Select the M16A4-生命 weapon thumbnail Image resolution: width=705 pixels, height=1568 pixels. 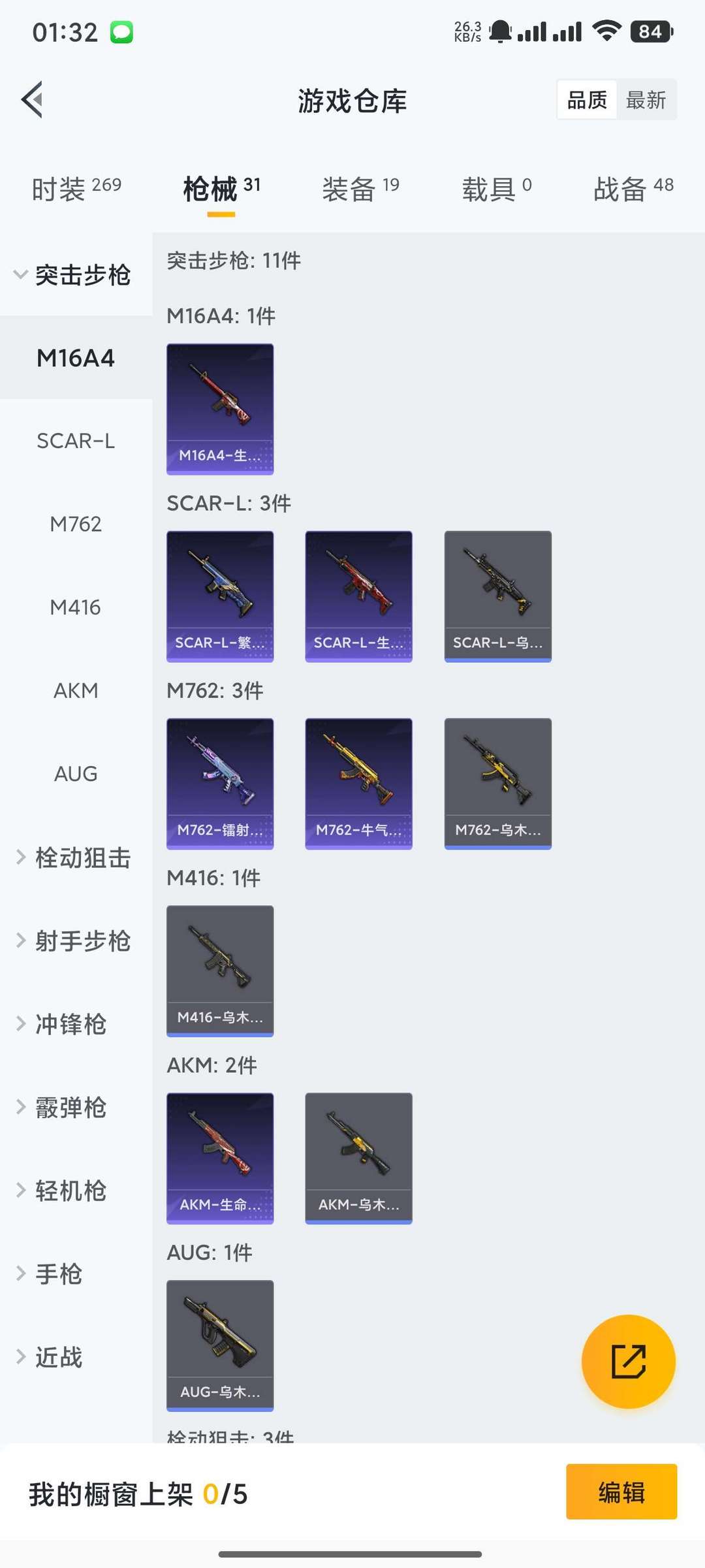click(x=219, y=408)
